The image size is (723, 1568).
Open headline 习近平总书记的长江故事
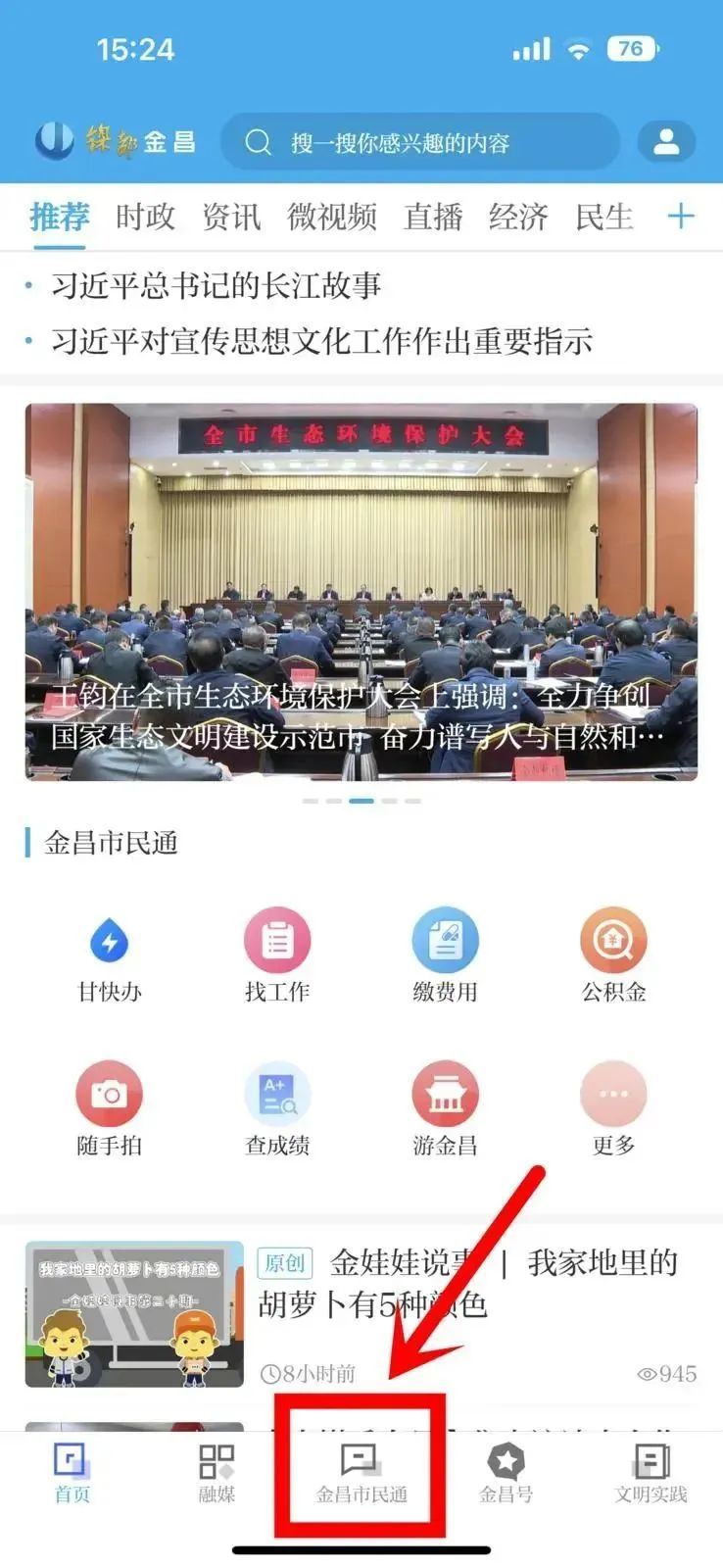click(x=216, y=285)
